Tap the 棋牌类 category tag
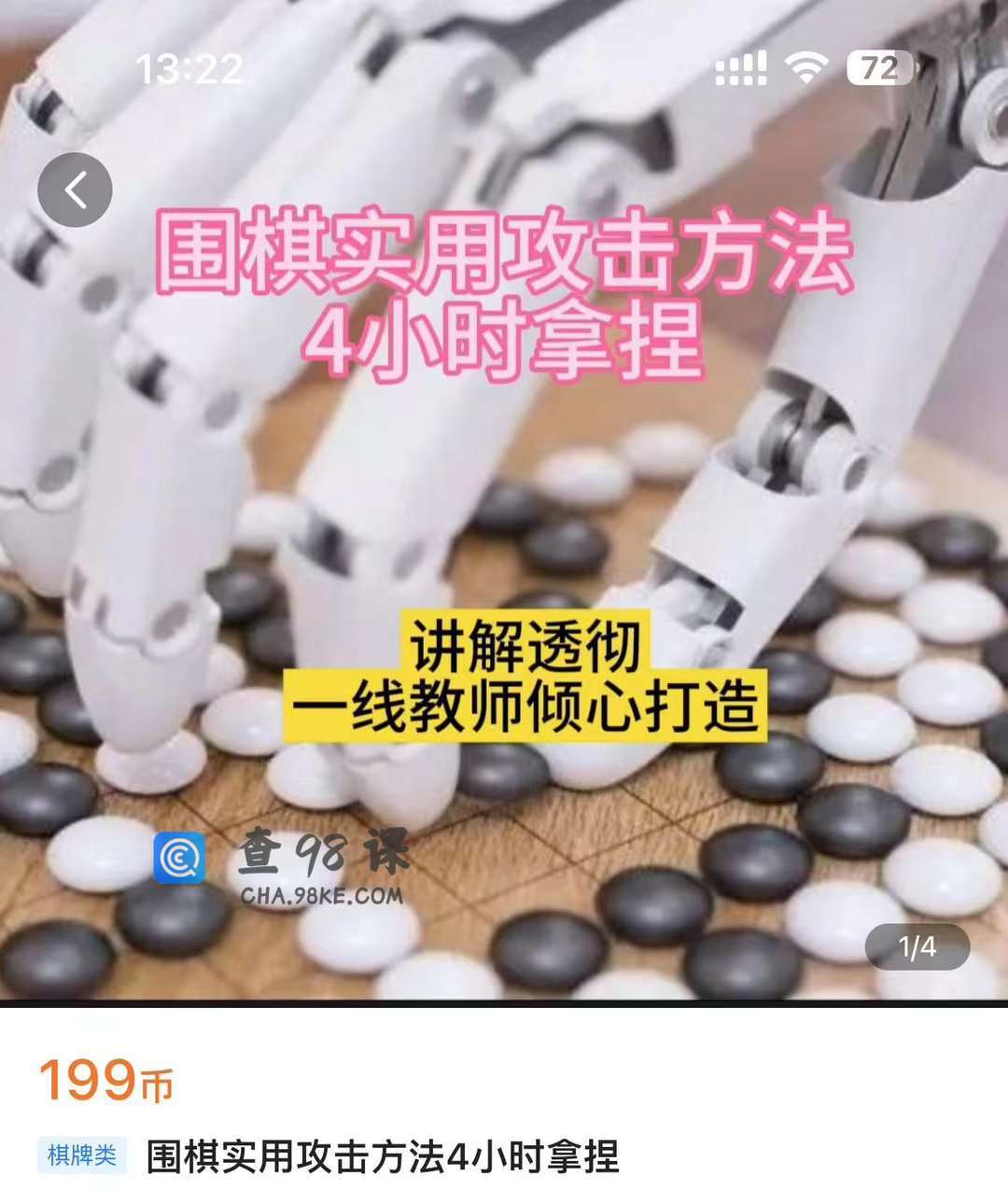 click(x=82, y=1155)
